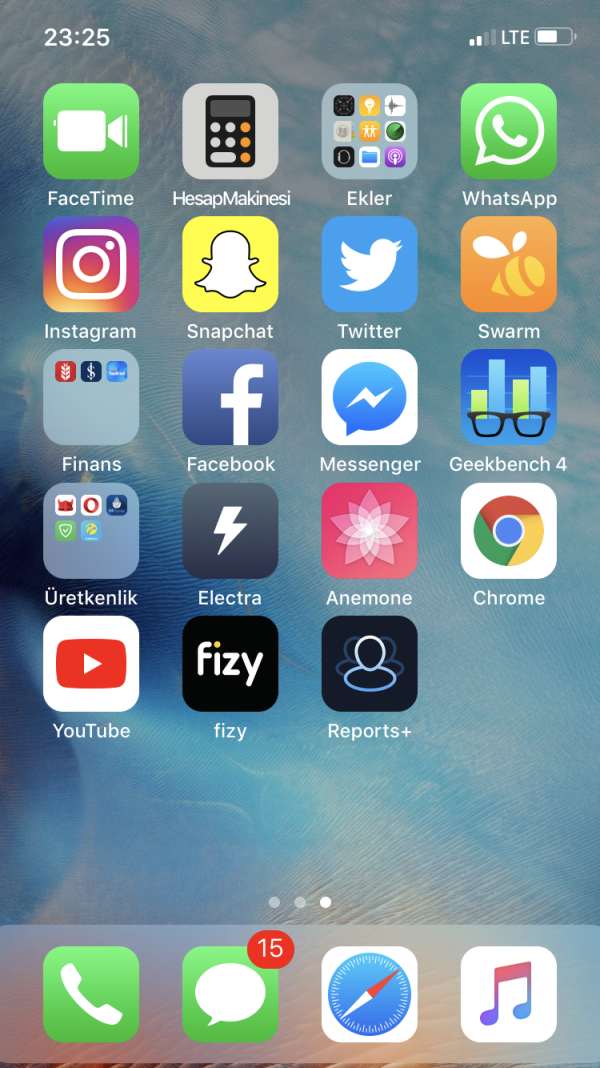Open Messages with 15 unread badge
The height and width of the screenshot is (1068, 600).
tap(230, 994)
